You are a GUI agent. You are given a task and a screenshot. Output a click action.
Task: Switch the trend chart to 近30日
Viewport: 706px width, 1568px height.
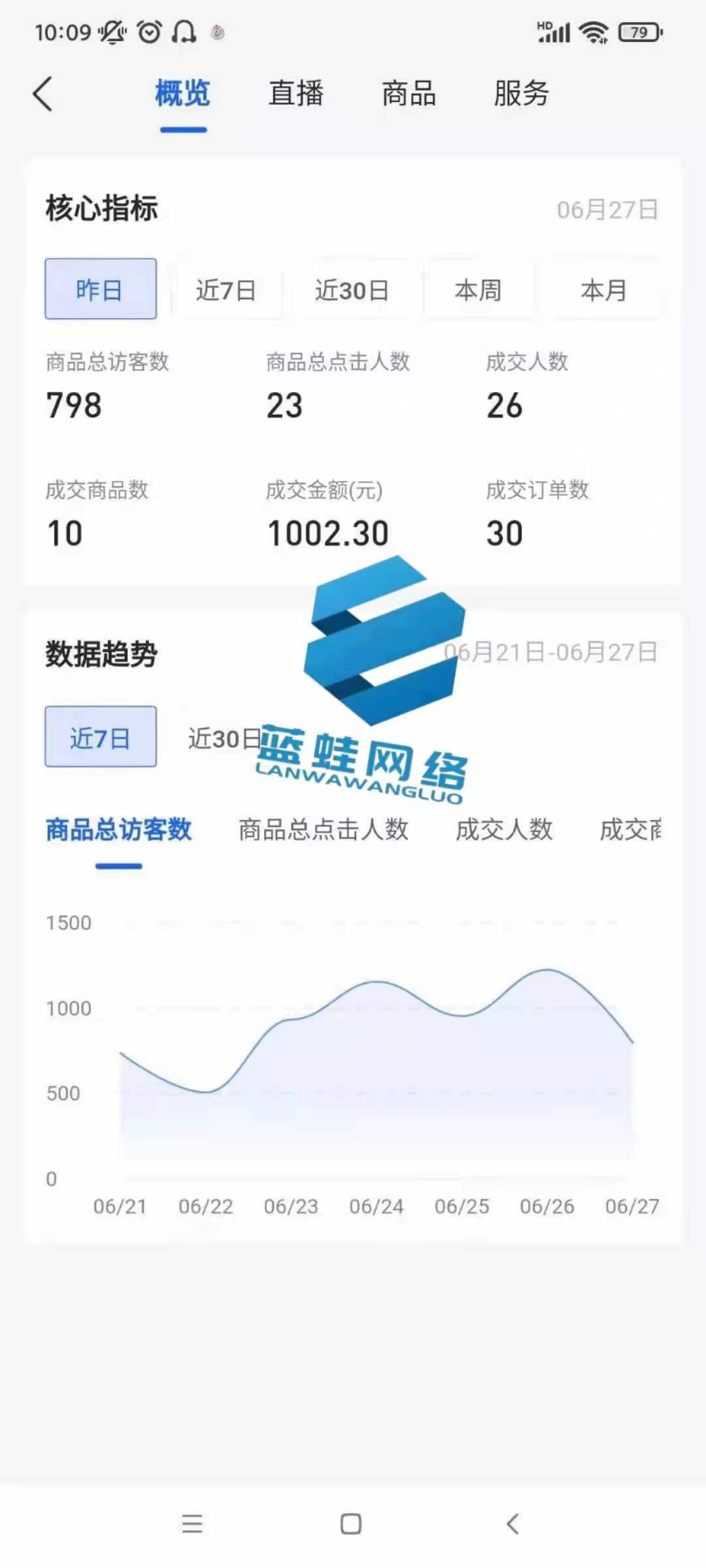click(226, 738)
